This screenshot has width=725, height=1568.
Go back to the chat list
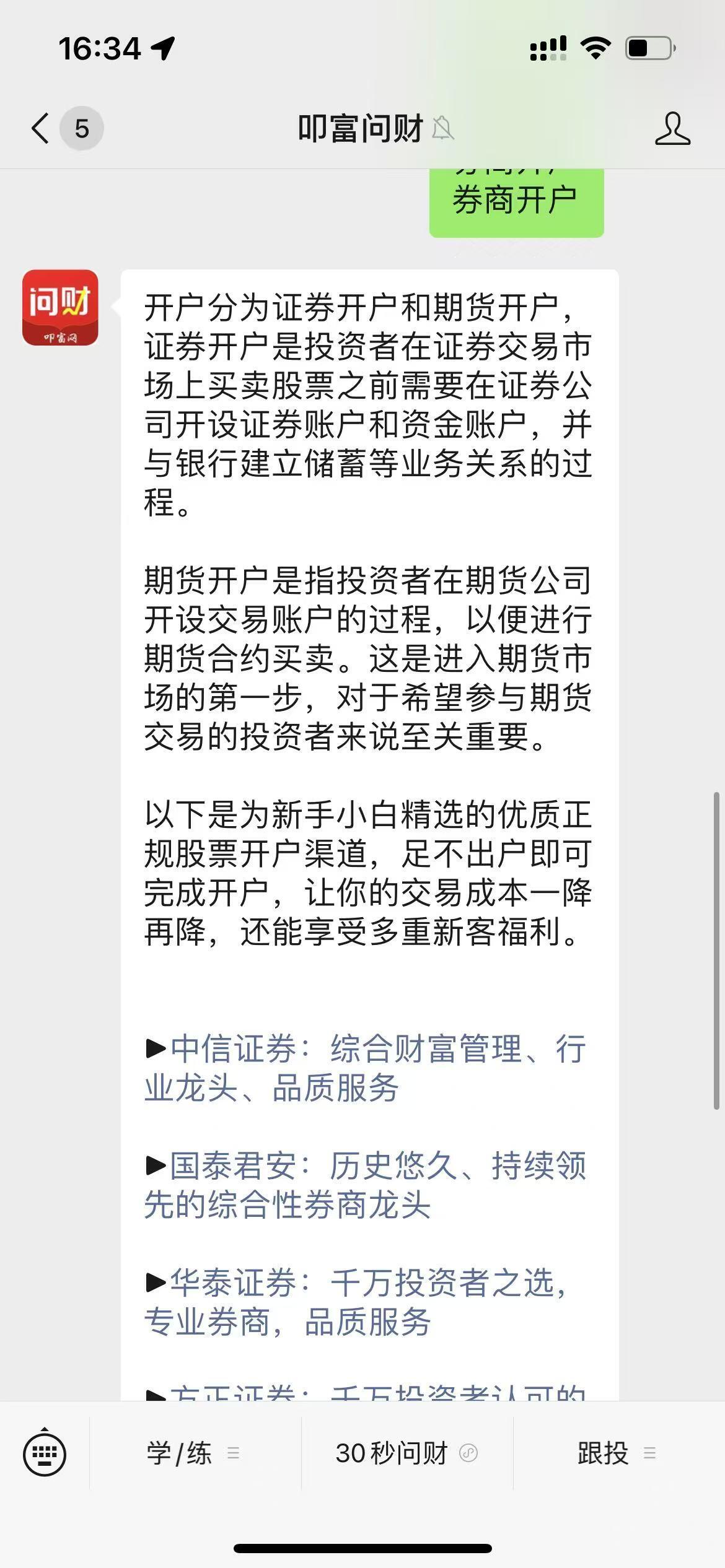[41, 129]
